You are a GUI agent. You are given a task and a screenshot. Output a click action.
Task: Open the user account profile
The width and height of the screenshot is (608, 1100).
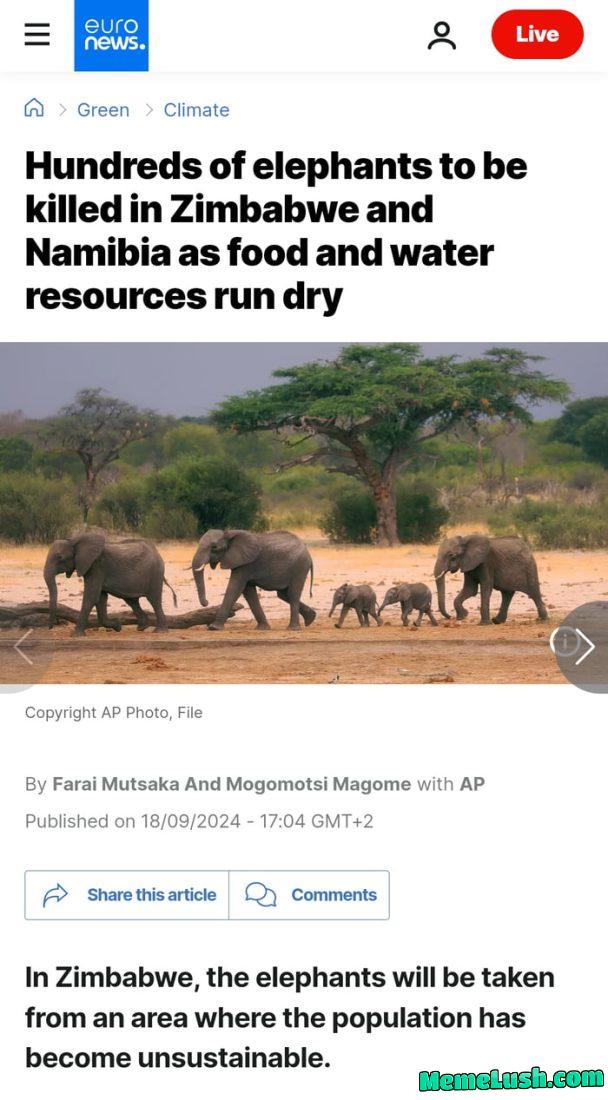coord(441,35)
